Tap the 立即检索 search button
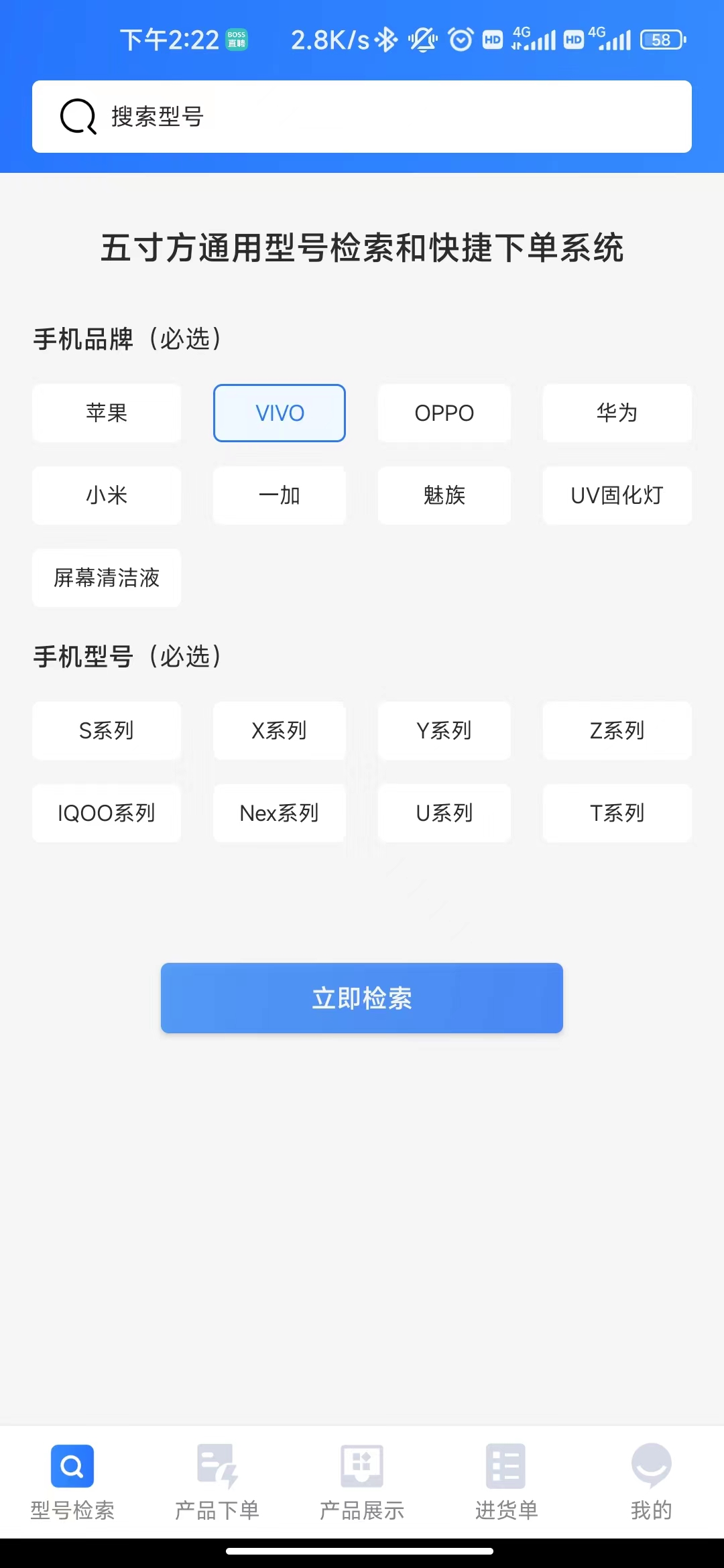Image resolution: width=724 pixels, height=1568 pixels. tap(362, 998)
